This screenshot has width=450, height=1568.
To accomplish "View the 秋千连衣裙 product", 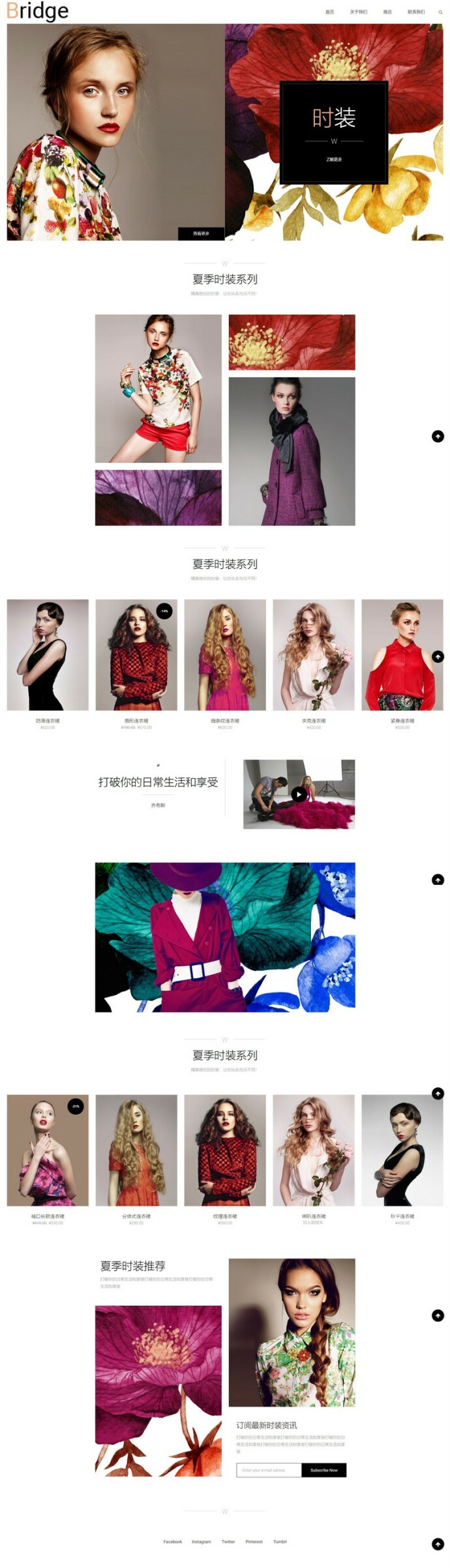I will pos(402,1150).
